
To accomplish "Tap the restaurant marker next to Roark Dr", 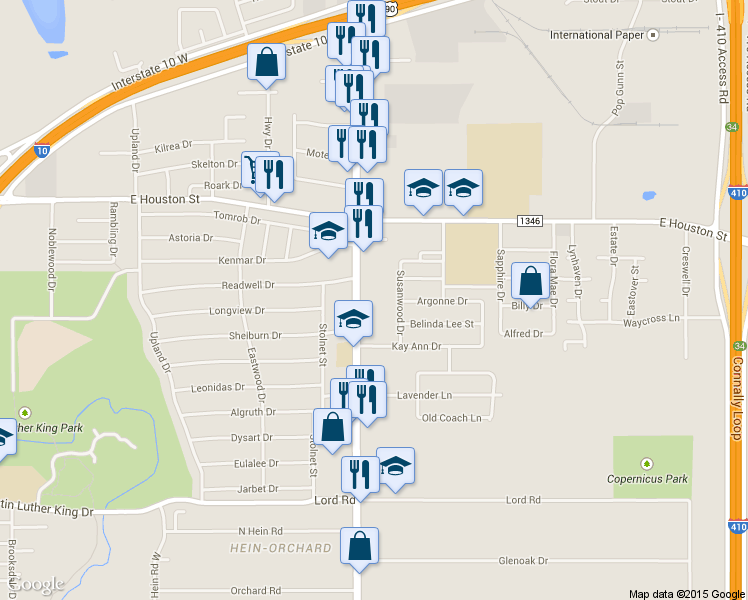I will [x=275, y=175].
